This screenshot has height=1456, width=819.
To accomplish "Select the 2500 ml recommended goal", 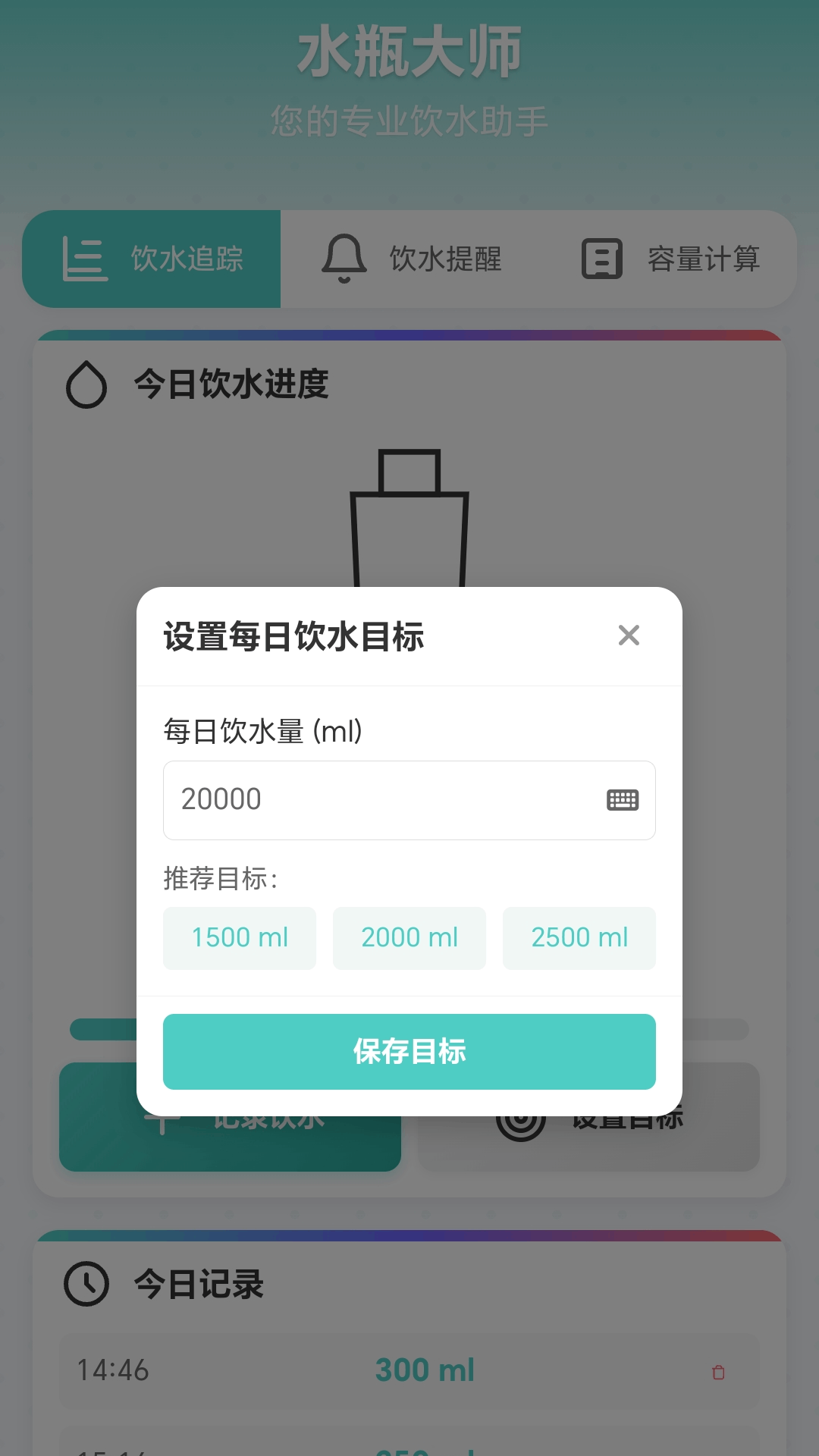I will tap(579, 938).
